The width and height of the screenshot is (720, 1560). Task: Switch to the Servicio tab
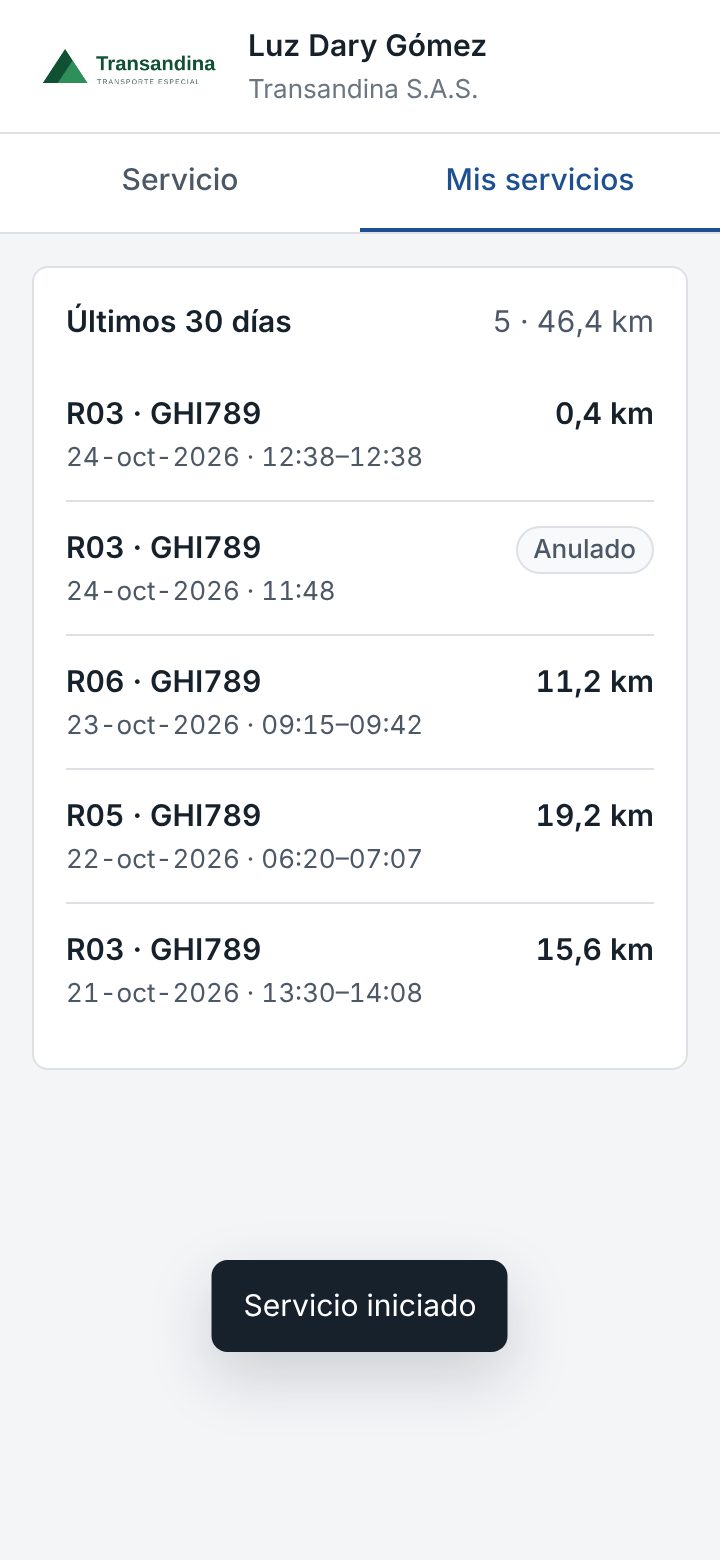pos(180,181)
